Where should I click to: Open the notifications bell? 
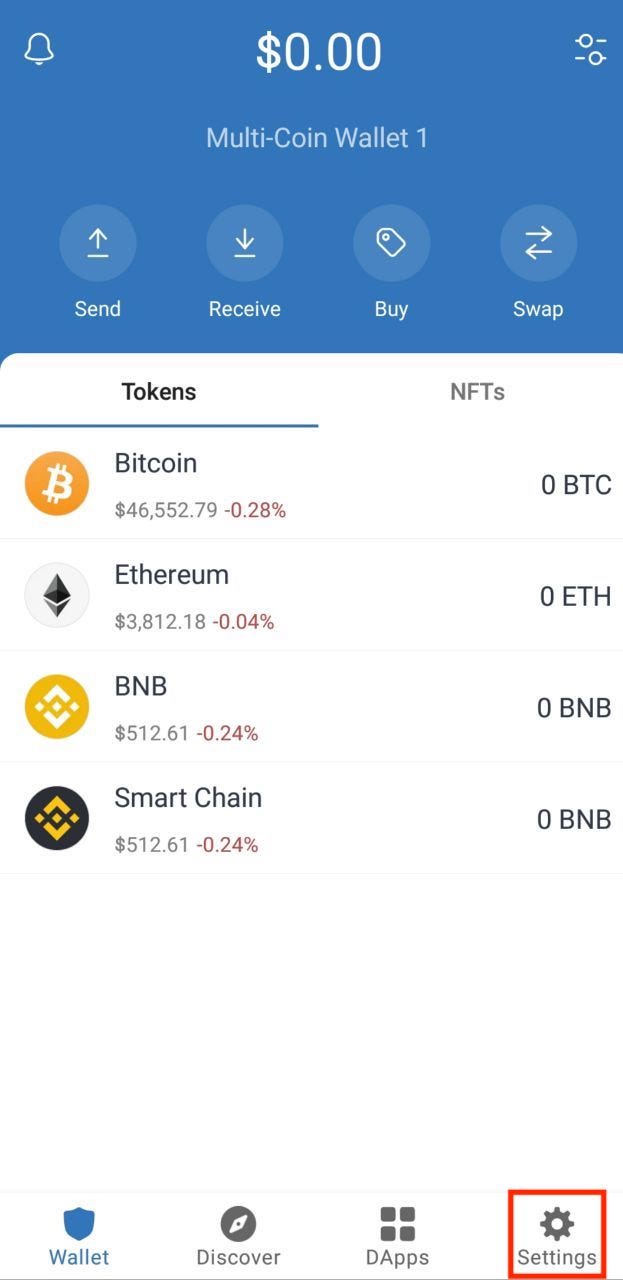pos(39,49)
